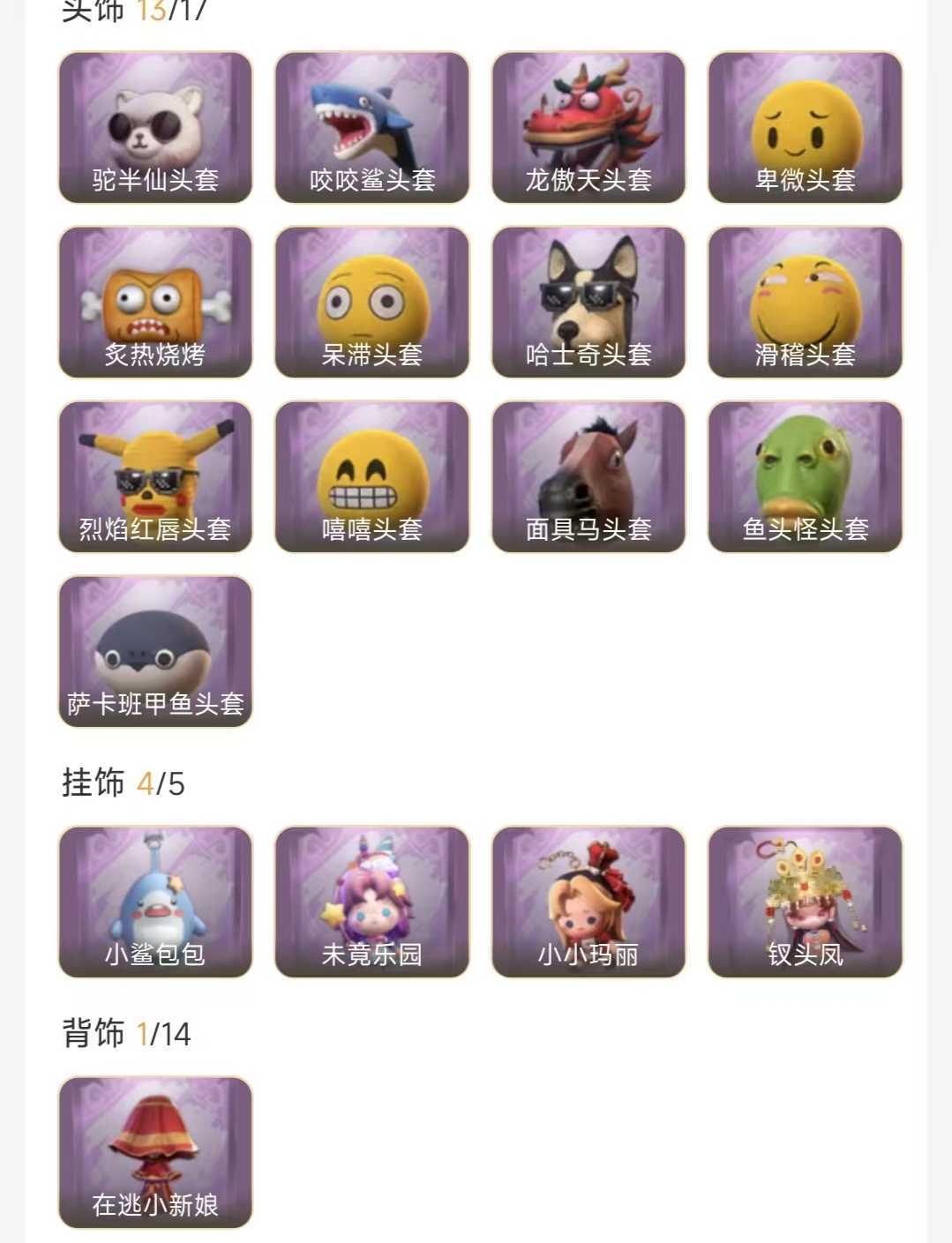The width and height of the screenshot is (952, 1243).
Task: Select the 呆滞头套 tile
Action: [371, 303]
